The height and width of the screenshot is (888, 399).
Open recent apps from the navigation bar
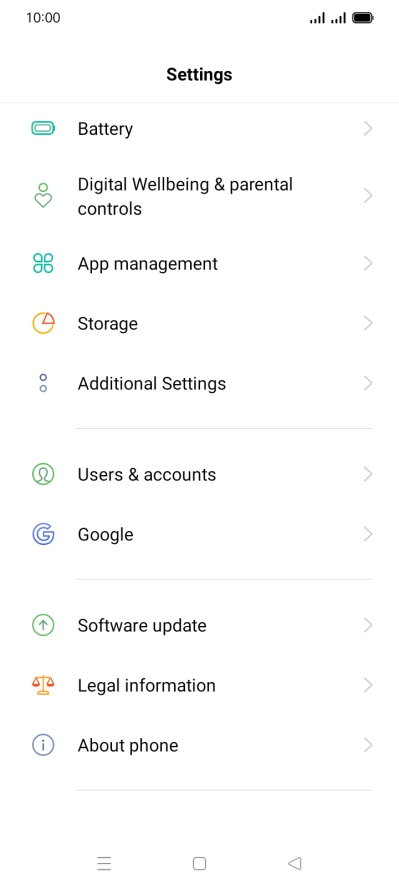[104, 863]
